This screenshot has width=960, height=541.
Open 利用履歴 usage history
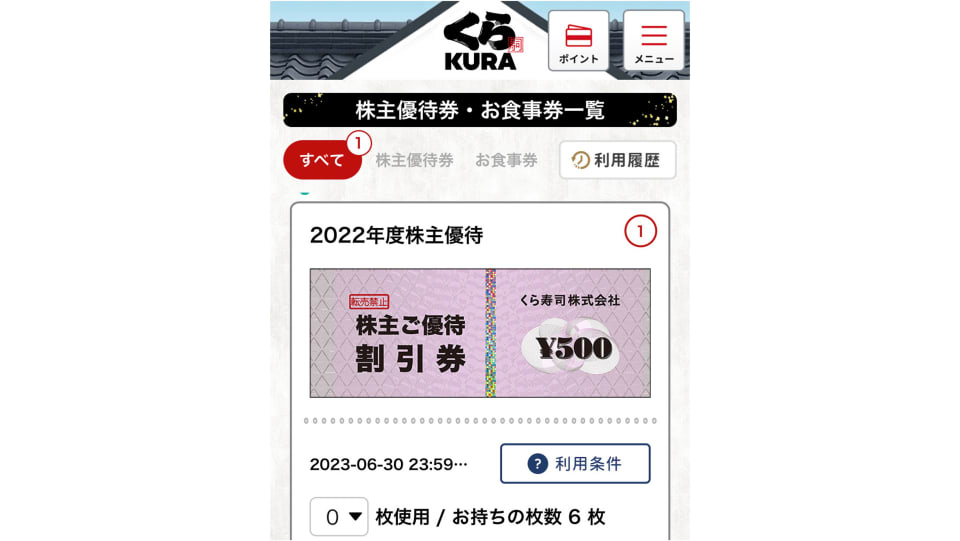point(617,160)
